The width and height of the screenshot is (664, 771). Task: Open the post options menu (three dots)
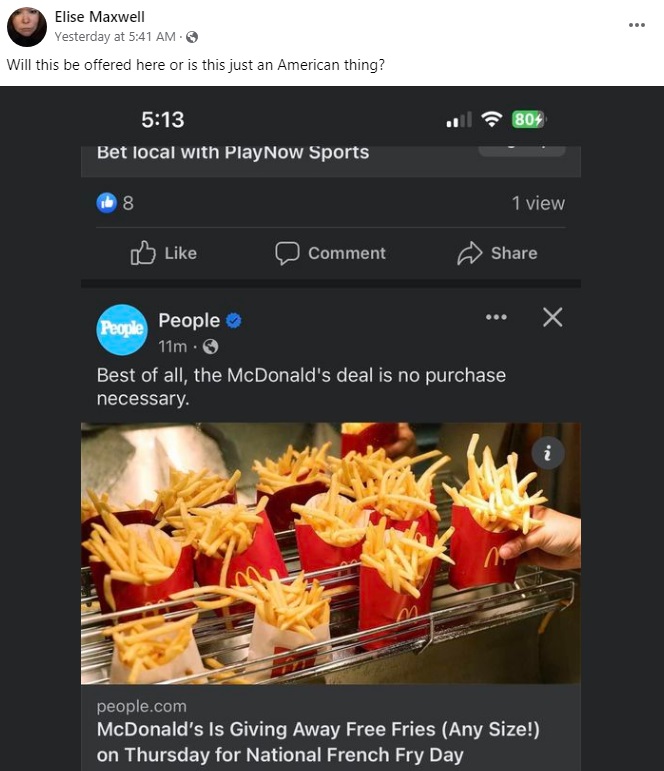pos(636,25)
